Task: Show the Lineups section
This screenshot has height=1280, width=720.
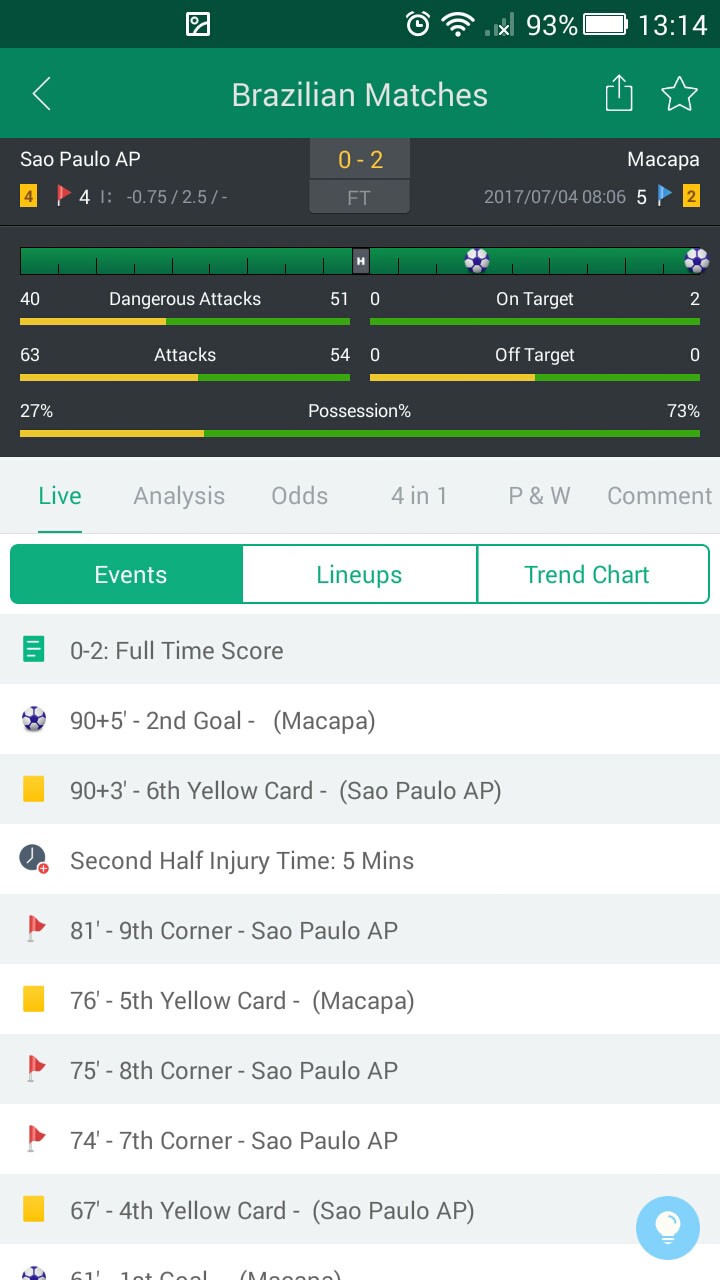Action: 359,575
